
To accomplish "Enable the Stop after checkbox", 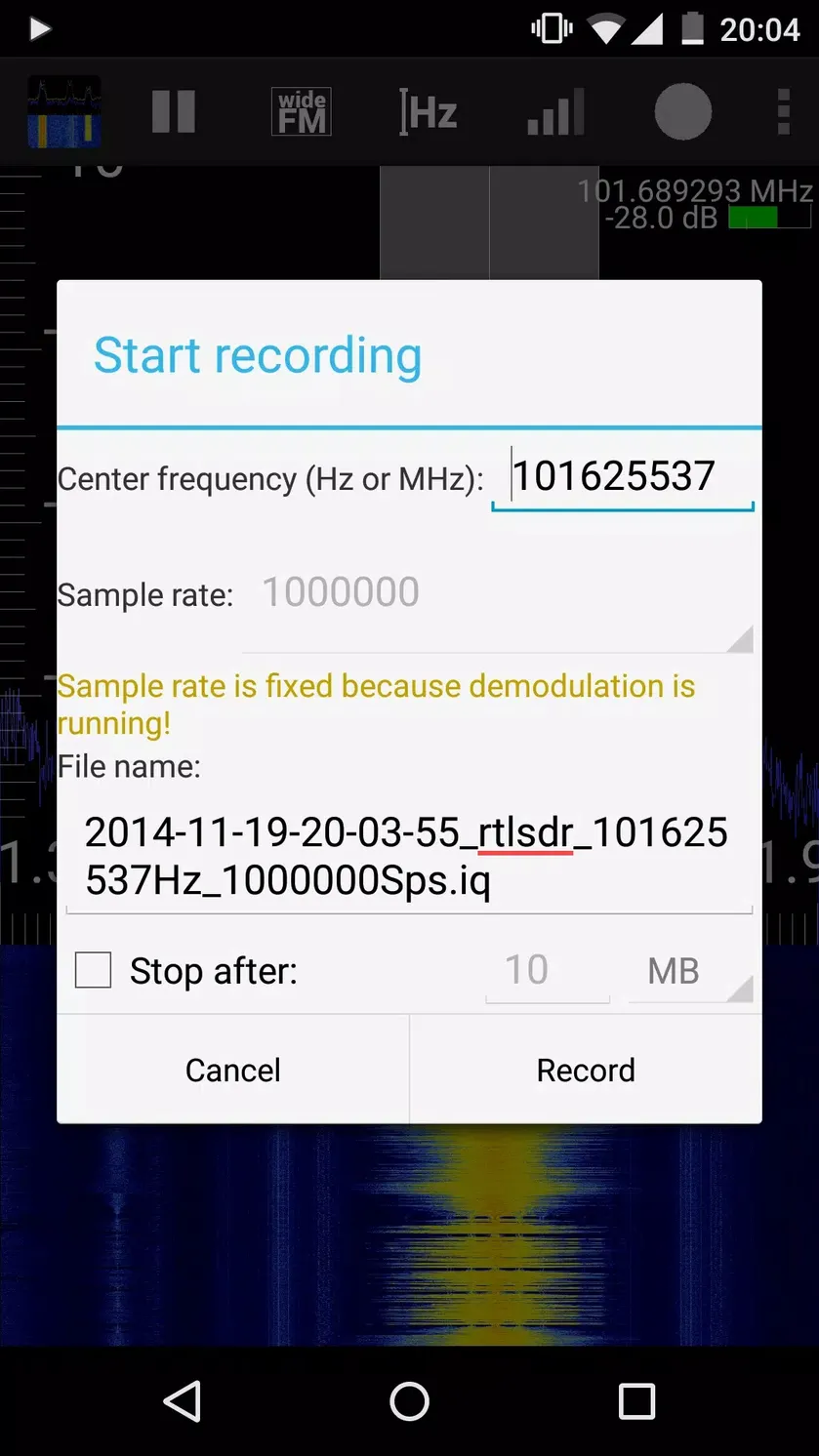I will tap(94, 970).
